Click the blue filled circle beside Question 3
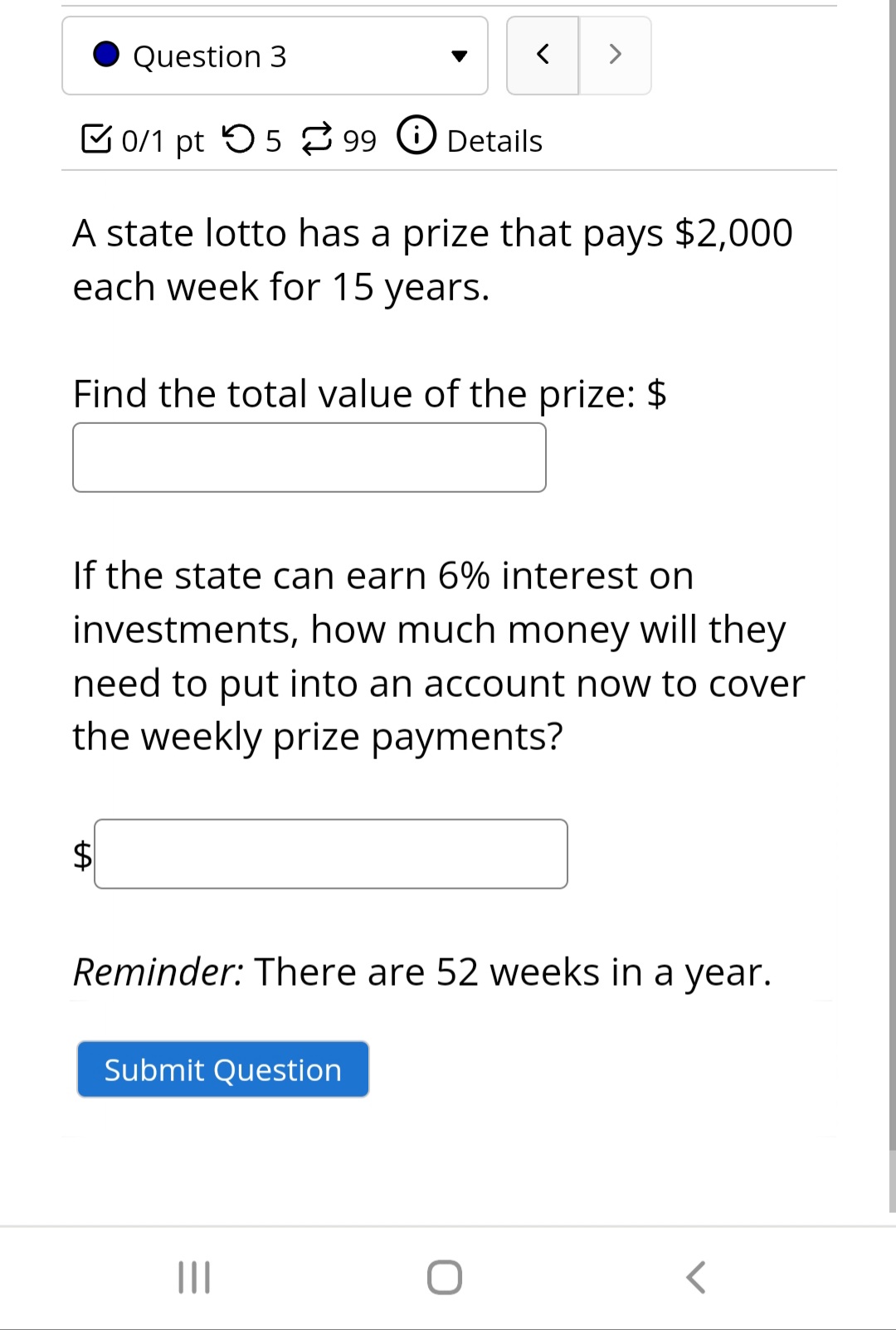The height and width of the screenshot is (1330, 896). click(x=106, y=56)
